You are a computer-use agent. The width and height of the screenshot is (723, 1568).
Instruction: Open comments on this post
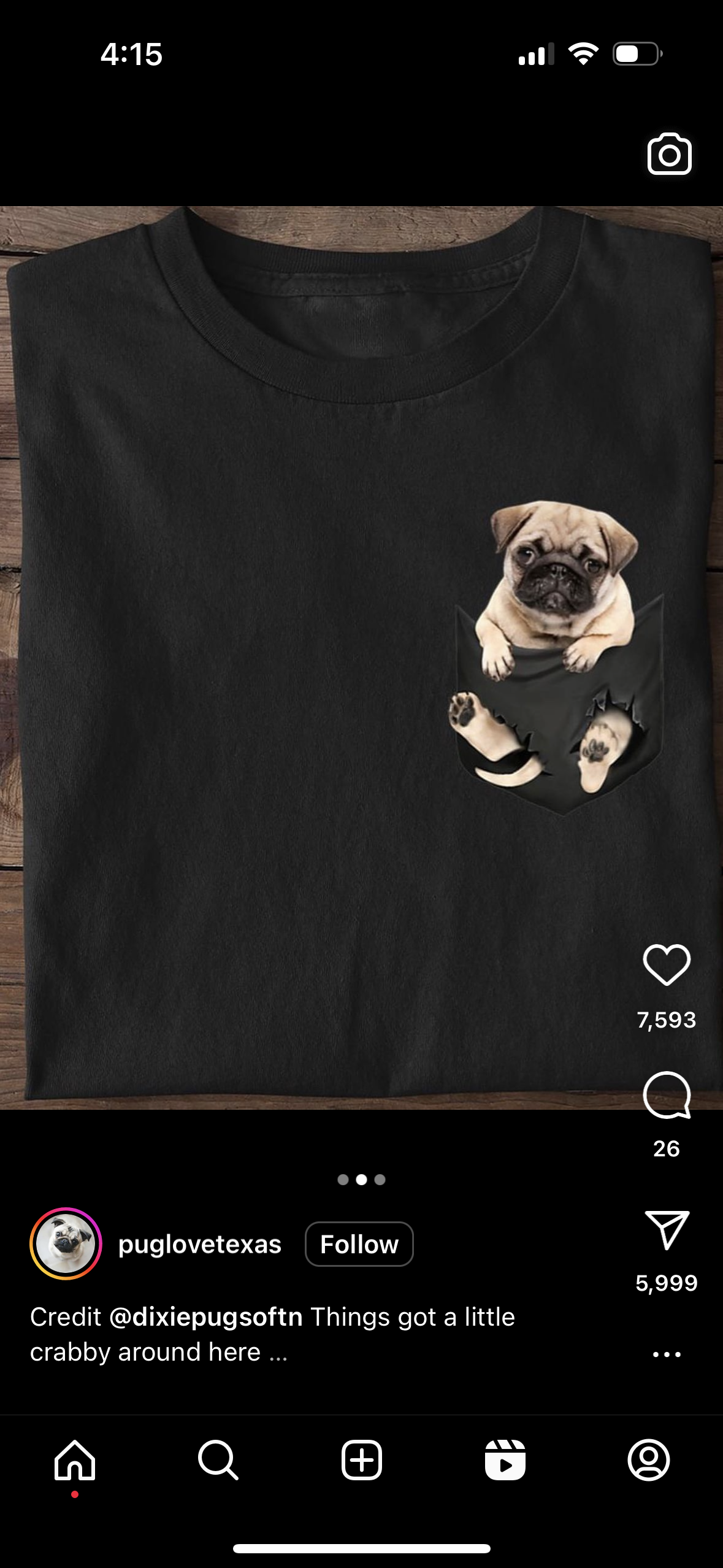coord(667,1095)
